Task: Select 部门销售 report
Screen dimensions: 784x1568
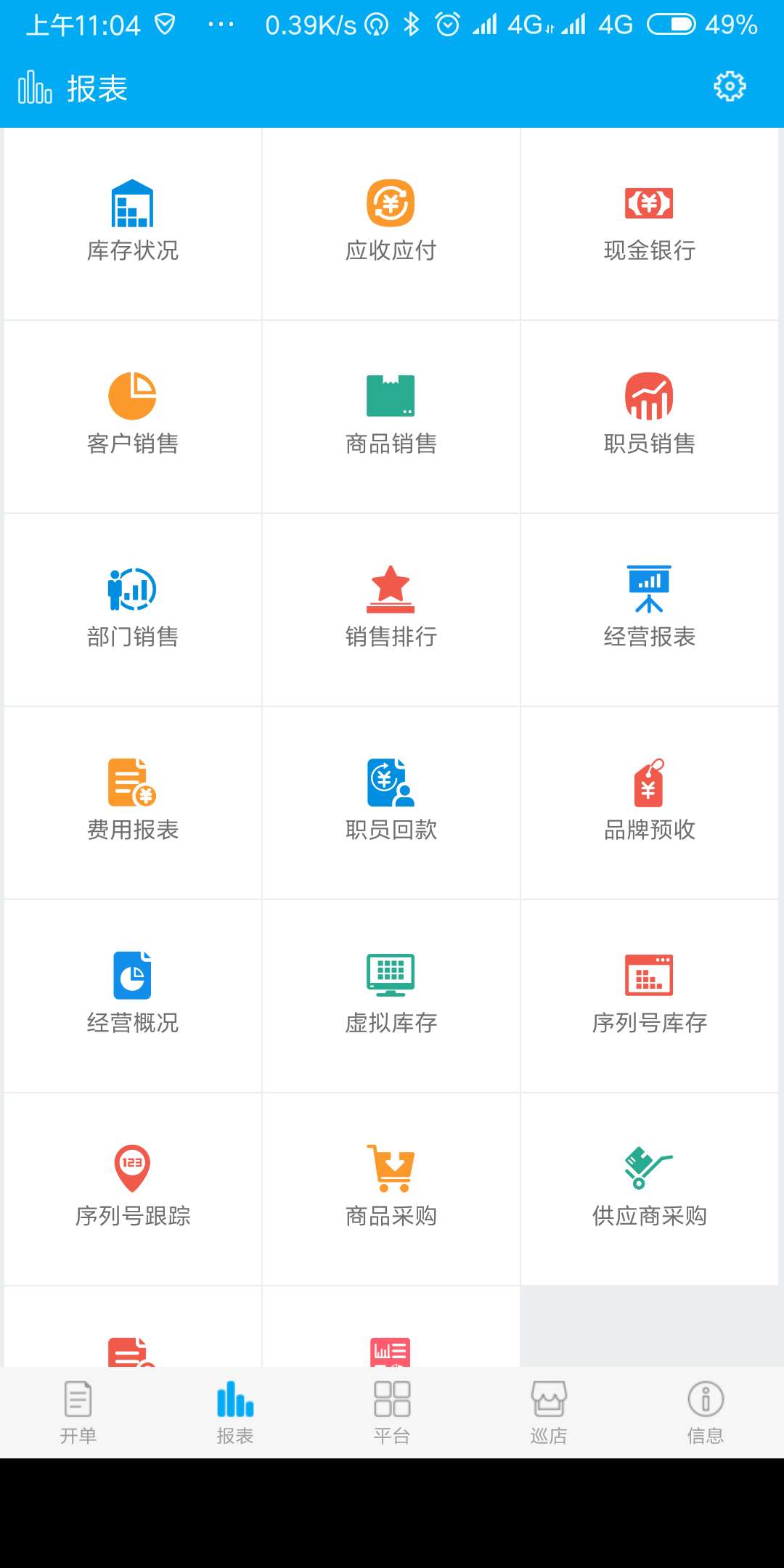Action: (x=133, y=610)
